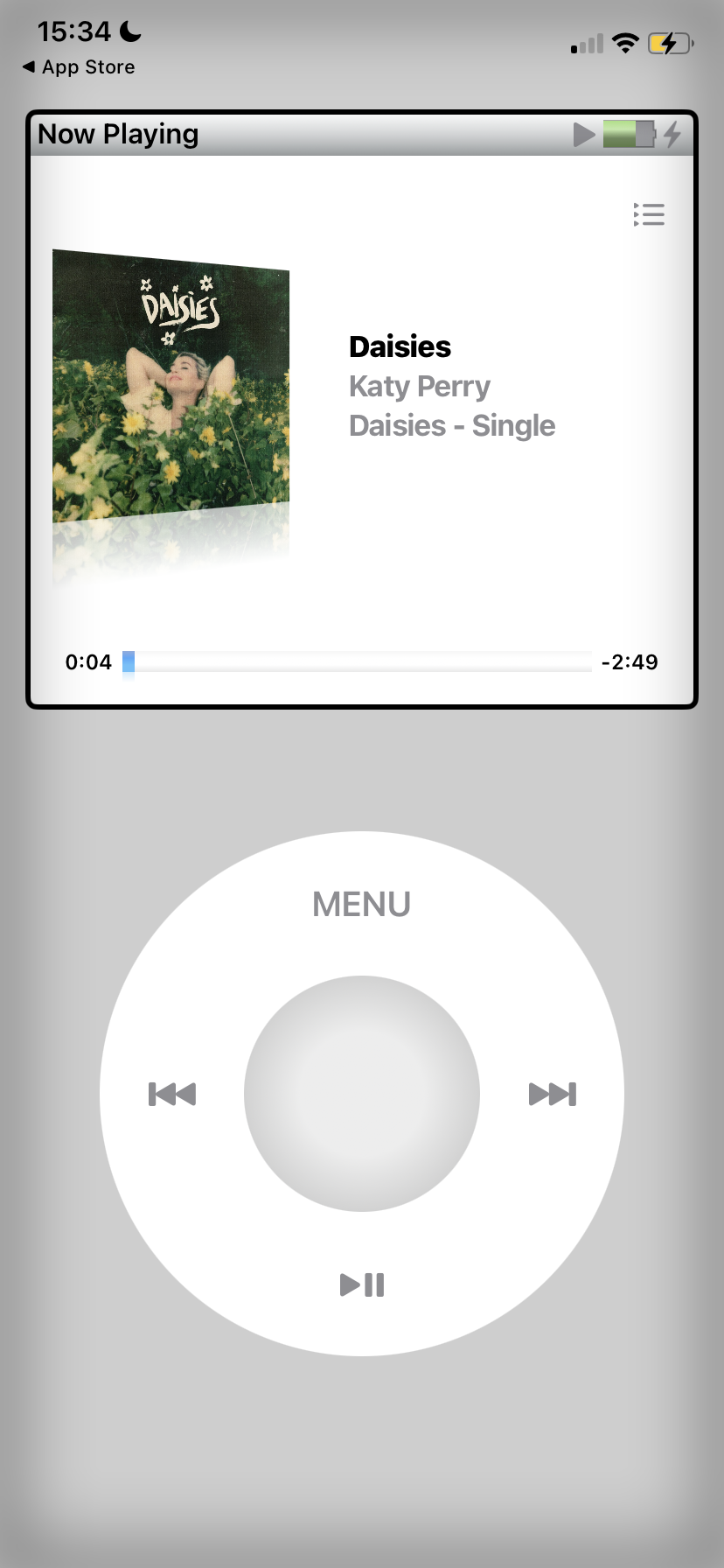Open the track list queue icon
Screen dimensions: 724x1568
click(649, 214)
